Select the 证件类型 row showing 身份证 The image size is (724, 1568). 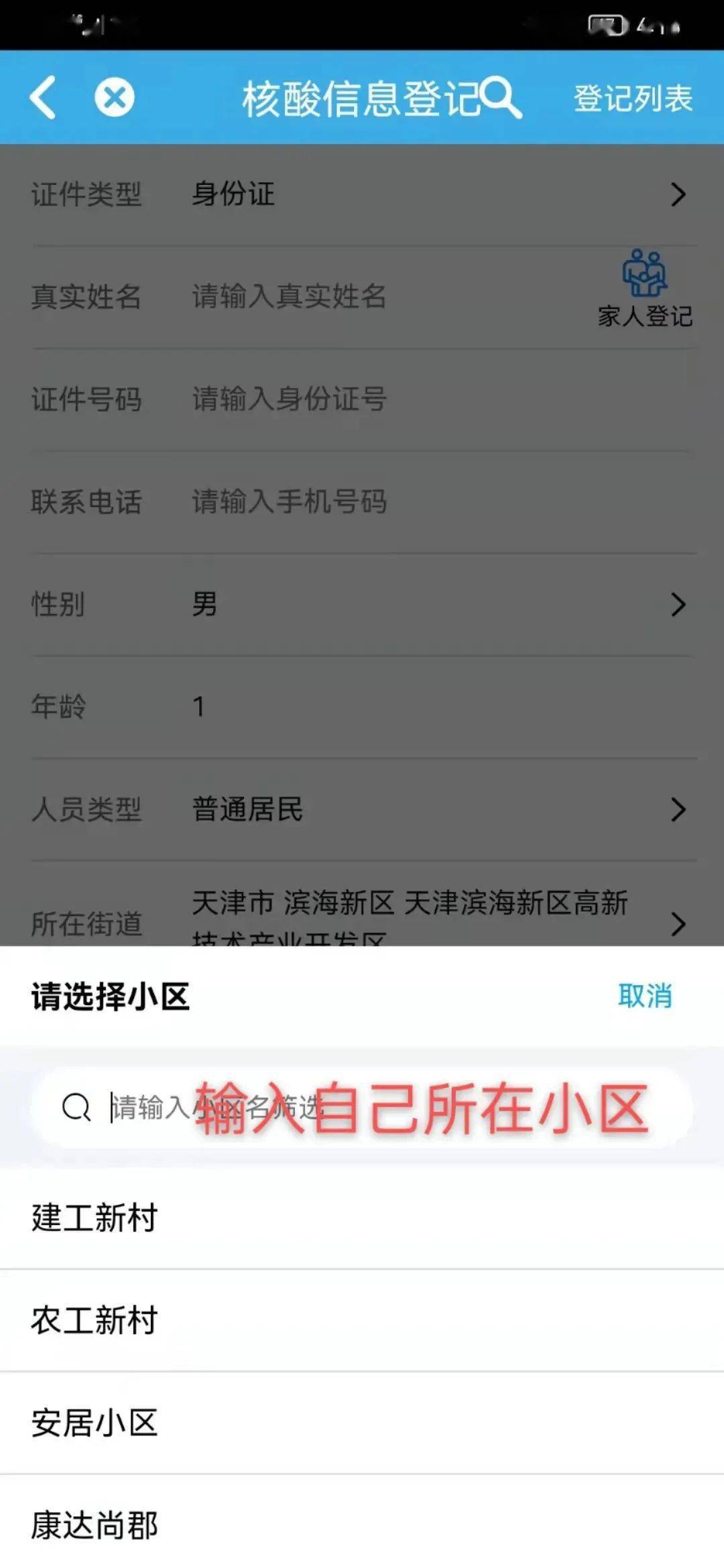[x=362, y=195]
